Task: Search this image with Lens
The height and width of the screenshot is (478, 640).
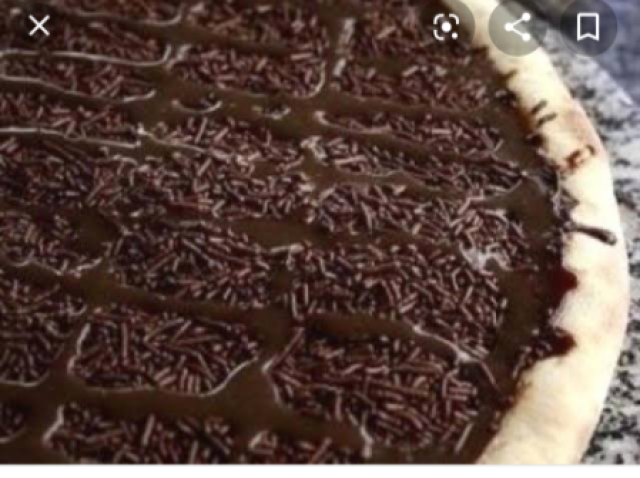Action: [x=446, y=27]
